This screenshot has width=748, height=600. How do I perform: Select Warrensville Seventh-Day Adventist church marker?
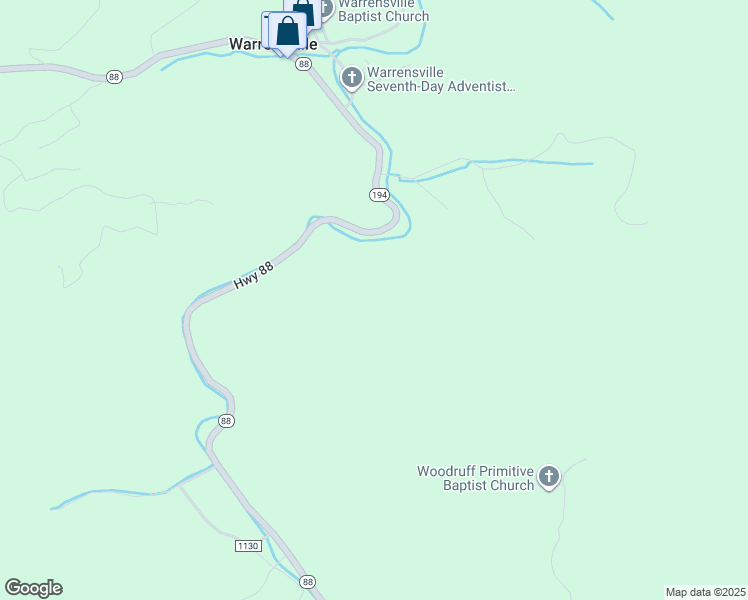pos(351,78)
